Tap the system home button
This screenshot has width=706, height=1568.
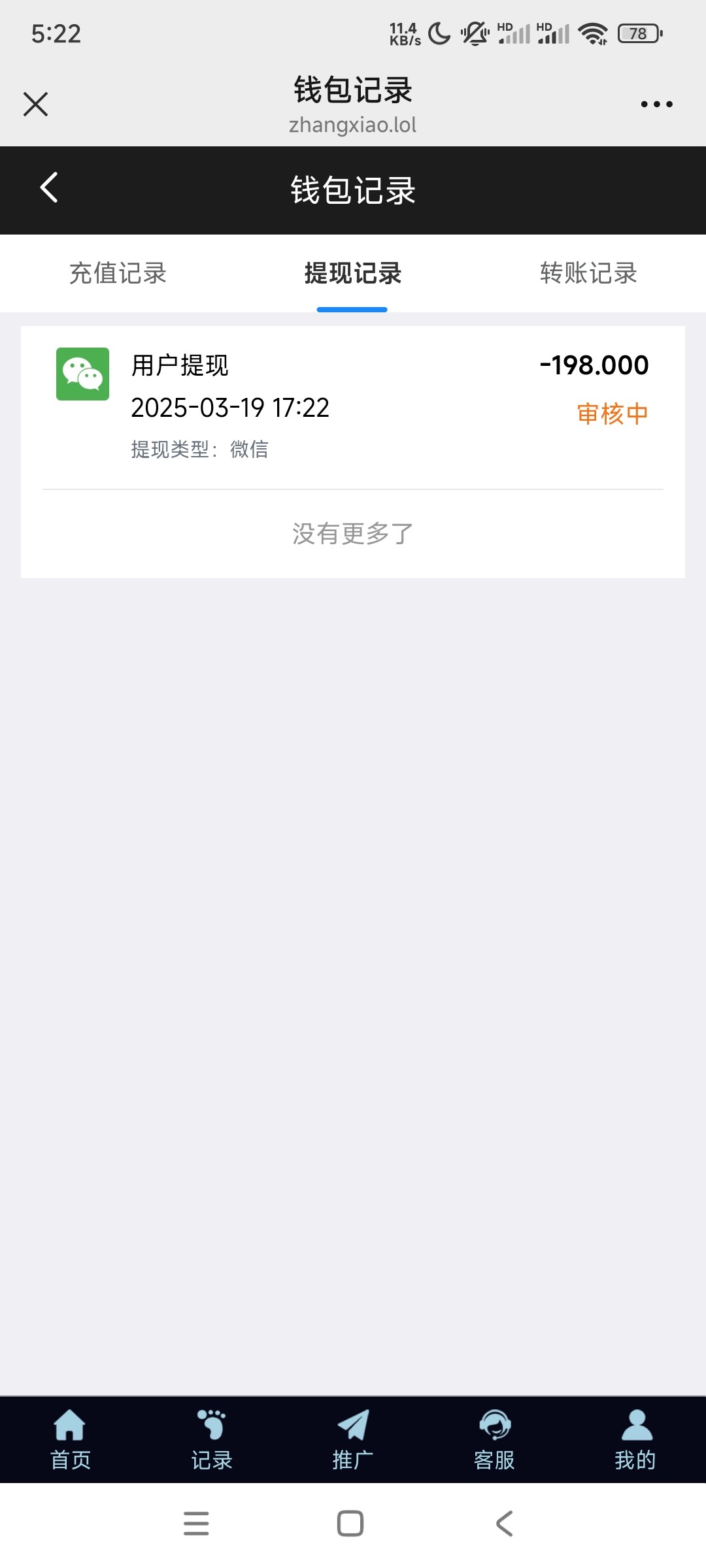tap(350, 1524)
